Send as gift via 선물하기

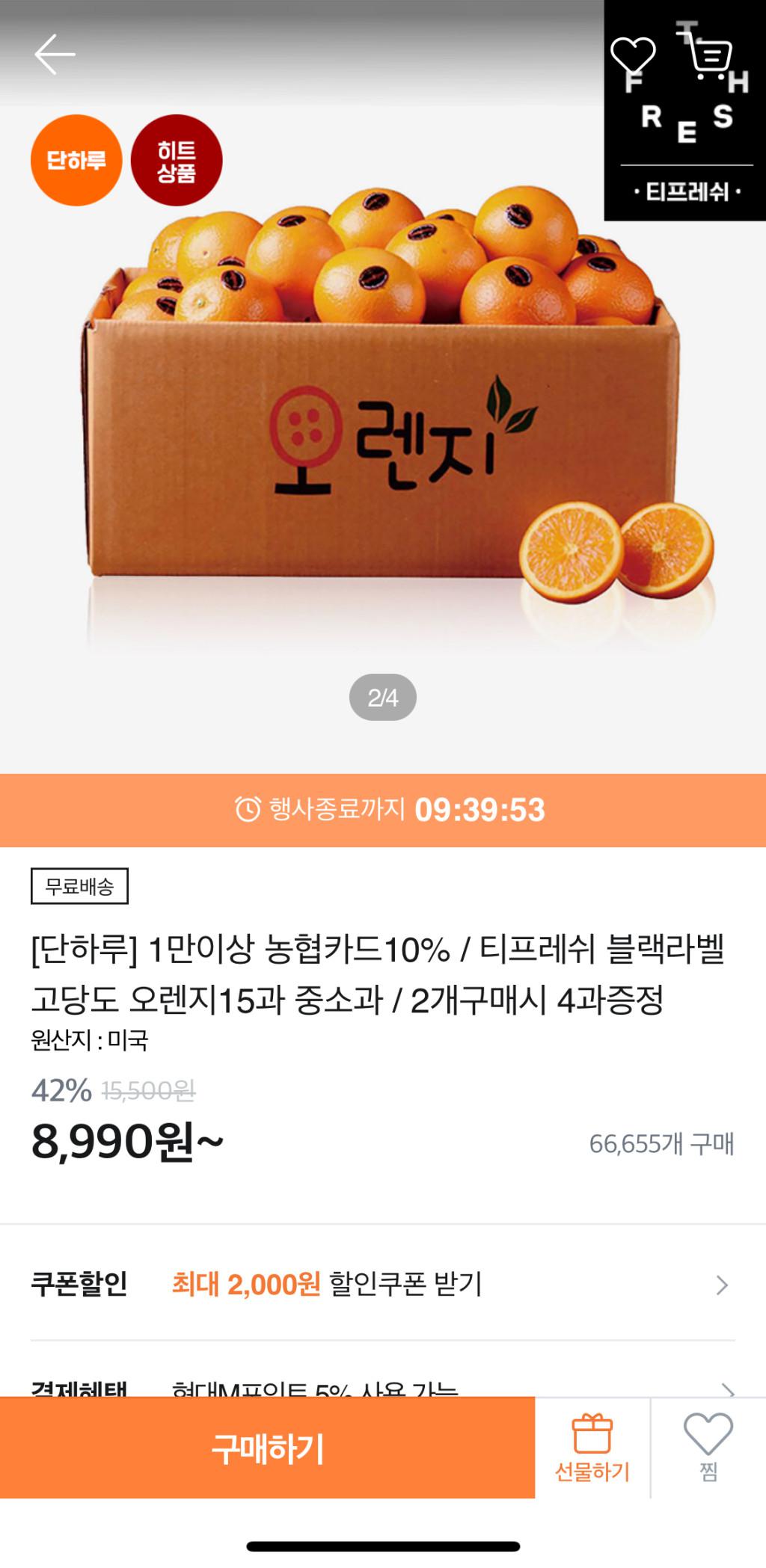coord(592,1448)
